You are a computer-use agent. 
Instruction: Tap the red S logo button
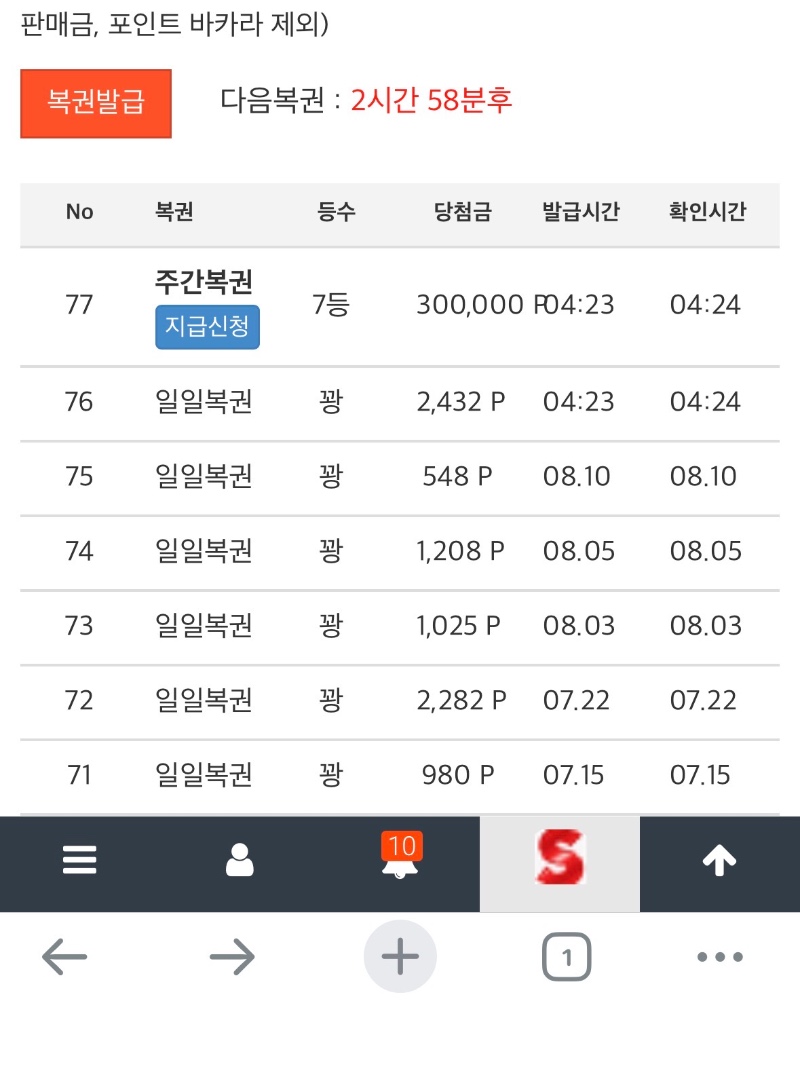click(560, 857)
